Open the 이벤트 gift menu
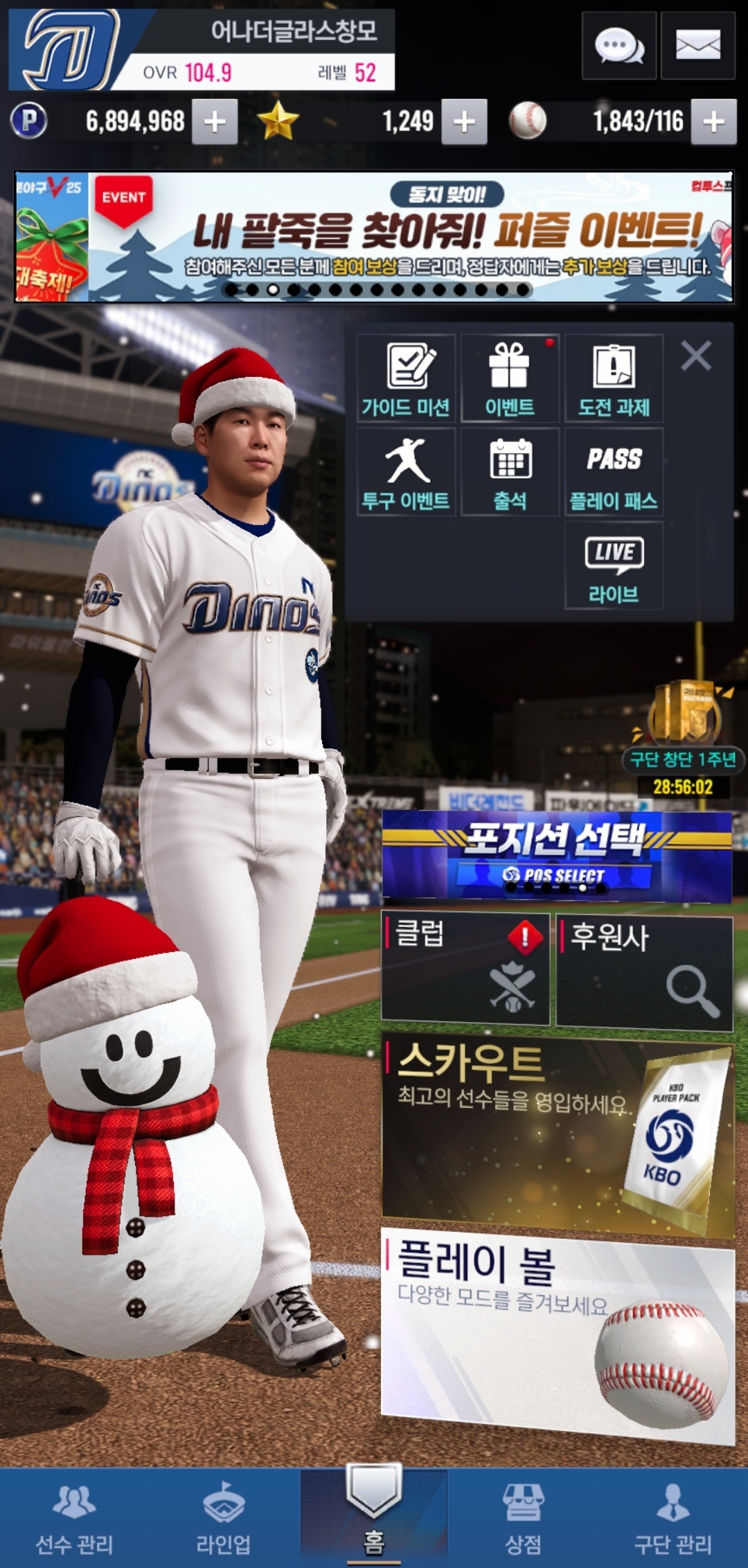Image resolution: width=748 pixels, height=1568 pixels. pyautogui.click(x=510, y=378)
